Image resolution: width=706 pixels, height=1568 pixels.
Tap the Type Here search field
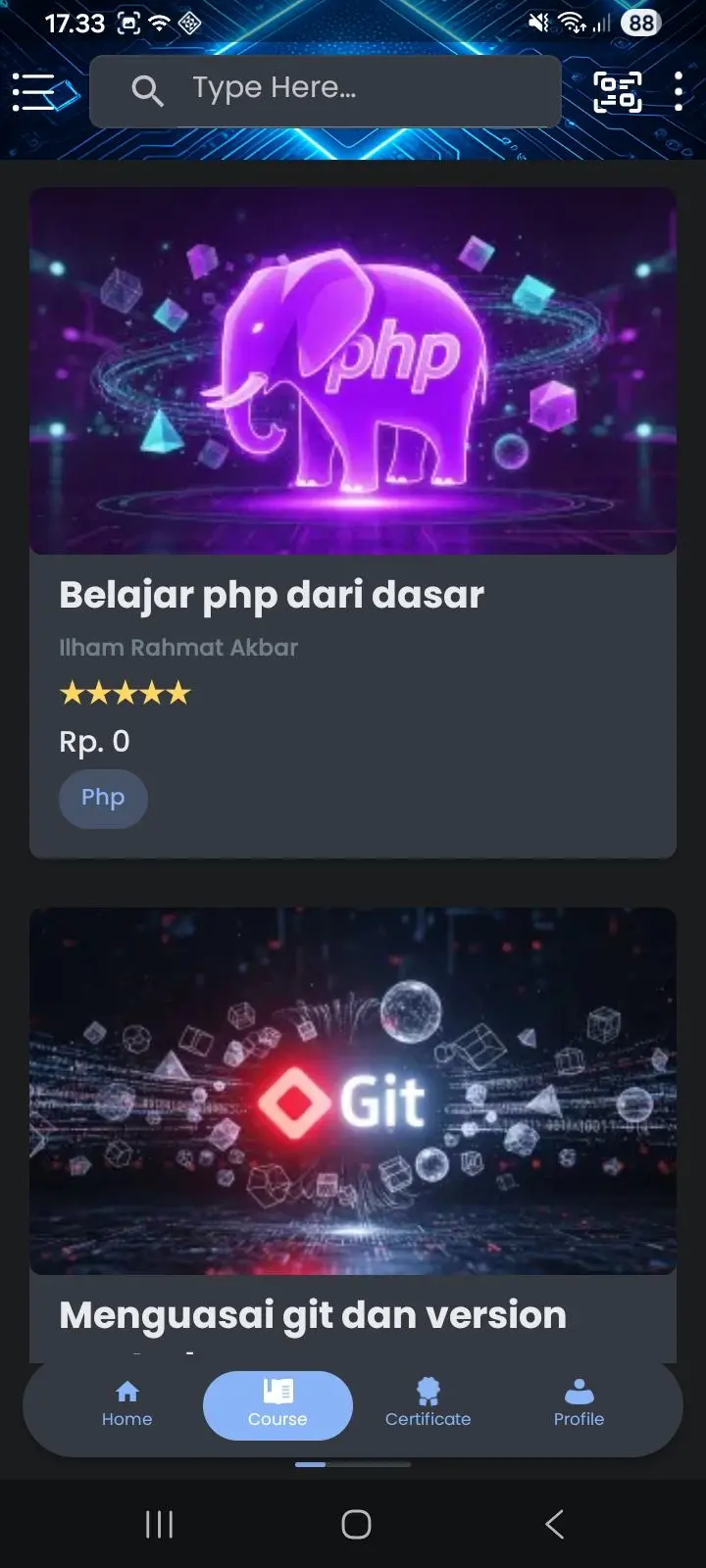click(326, 91)
